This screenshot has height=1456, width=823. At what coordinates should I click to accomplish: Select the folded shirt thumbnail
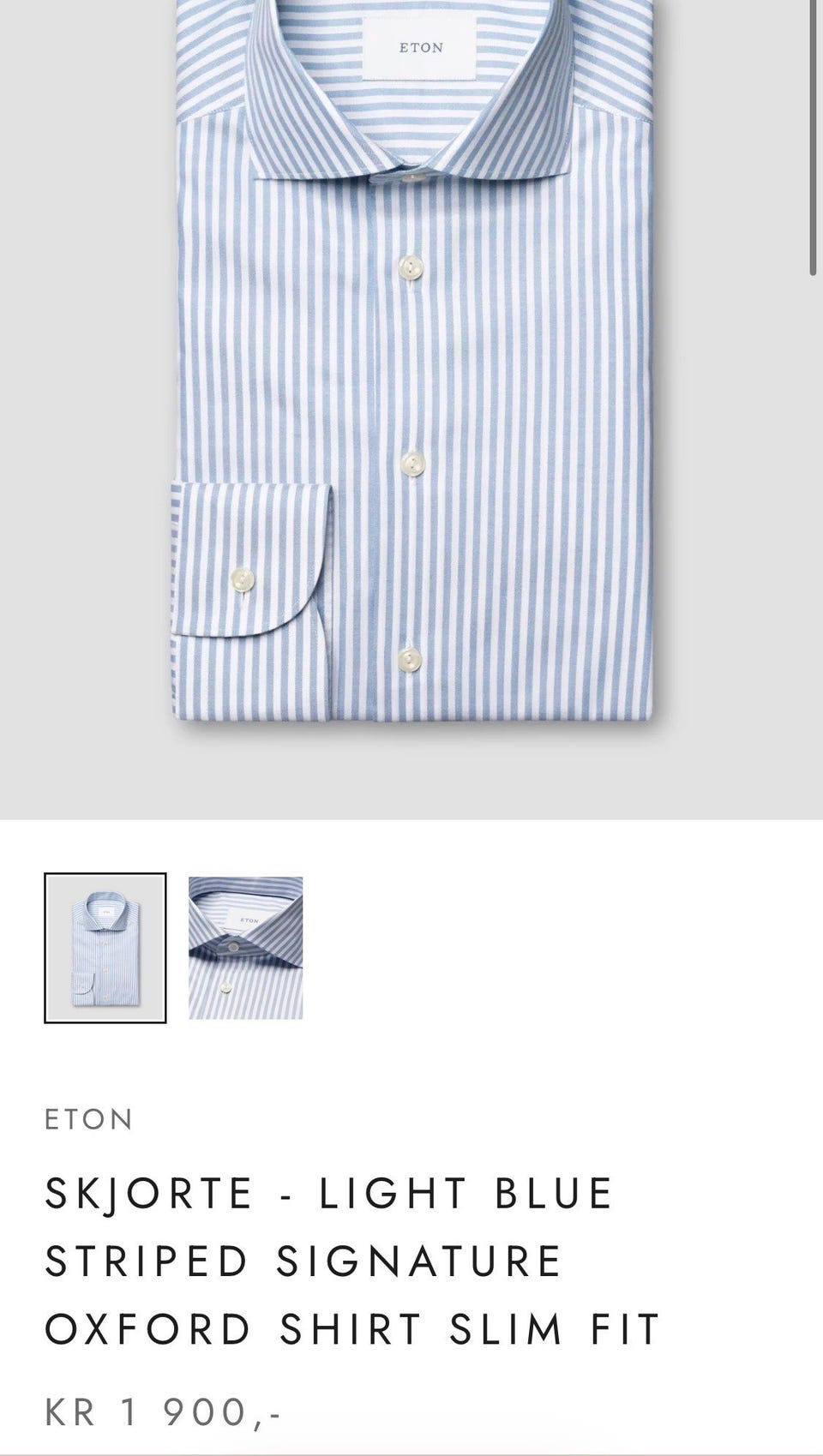105,948
